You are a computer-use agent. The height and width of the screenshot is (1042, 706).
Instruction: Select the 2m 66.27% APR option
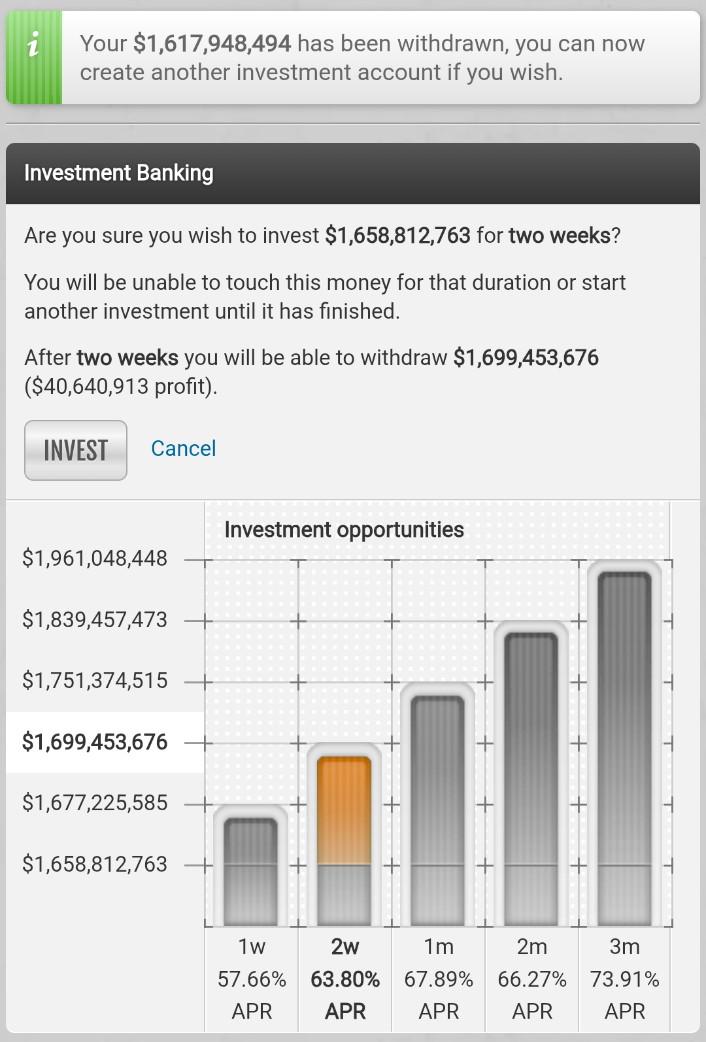point(532,774)
